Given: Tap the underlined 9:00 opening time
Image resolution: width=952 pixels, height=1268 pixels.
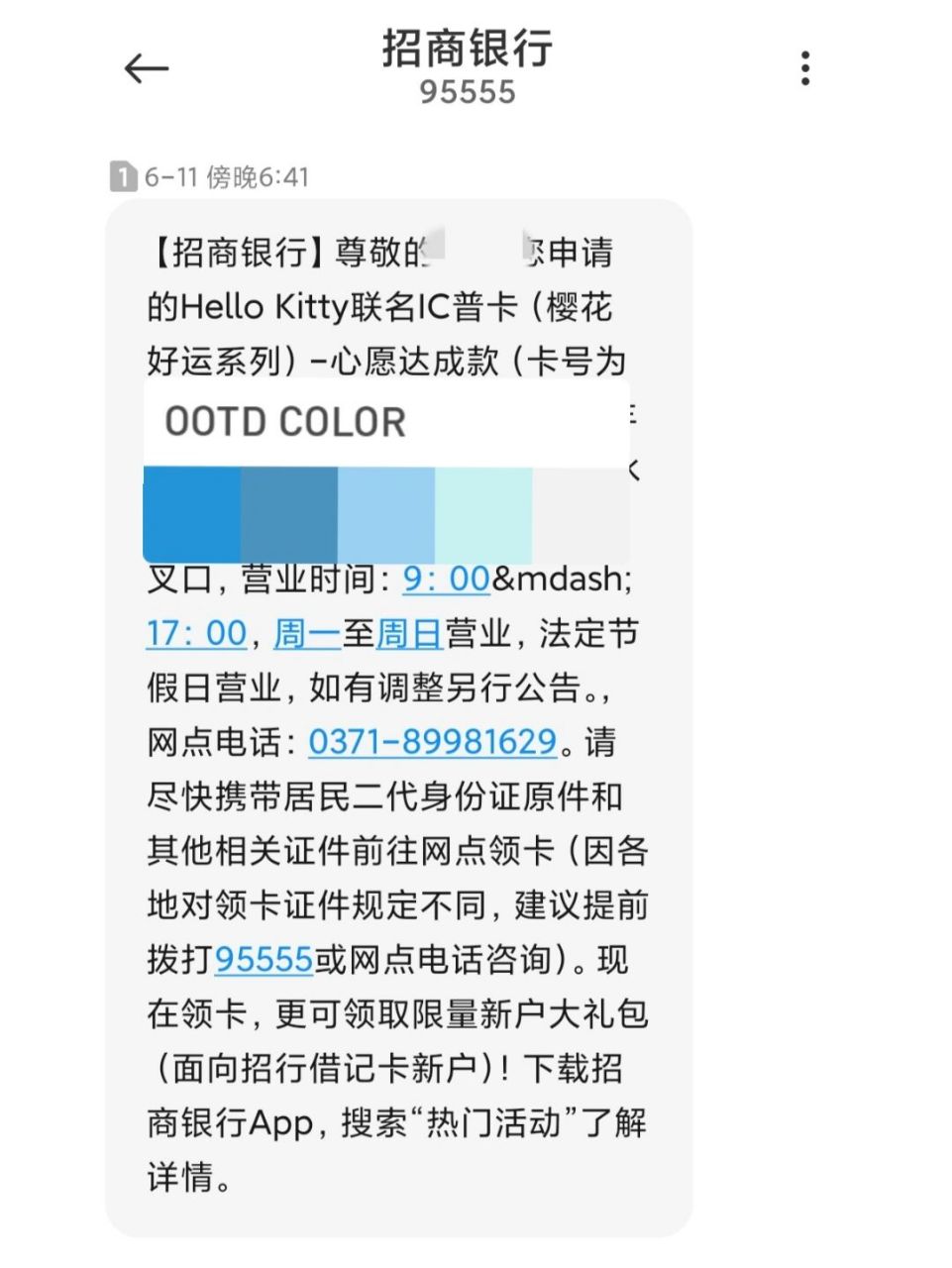Looking at the screenshot, I should click(445, 580).
